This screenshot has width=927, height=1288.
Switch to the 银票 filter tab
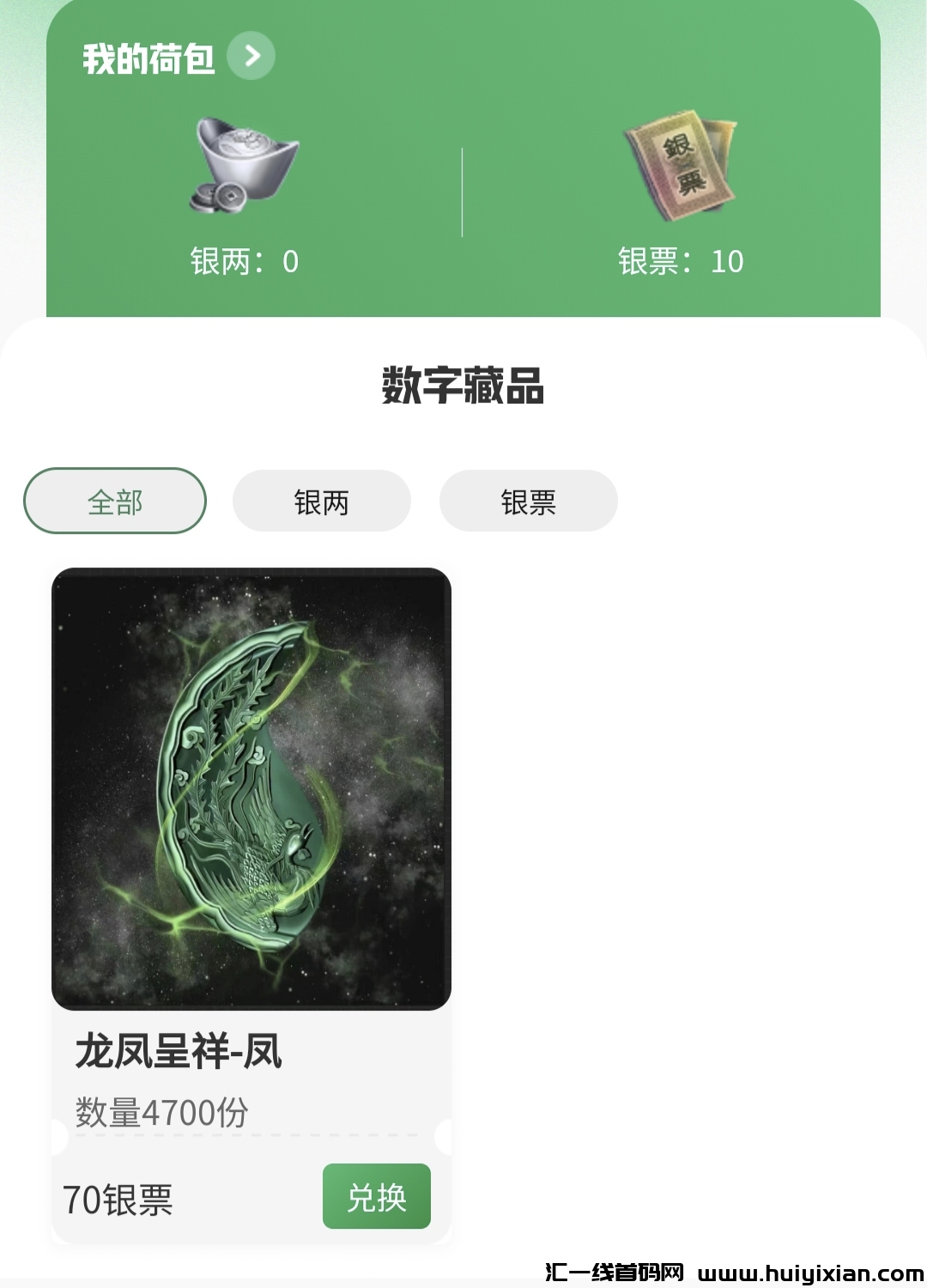529,501
